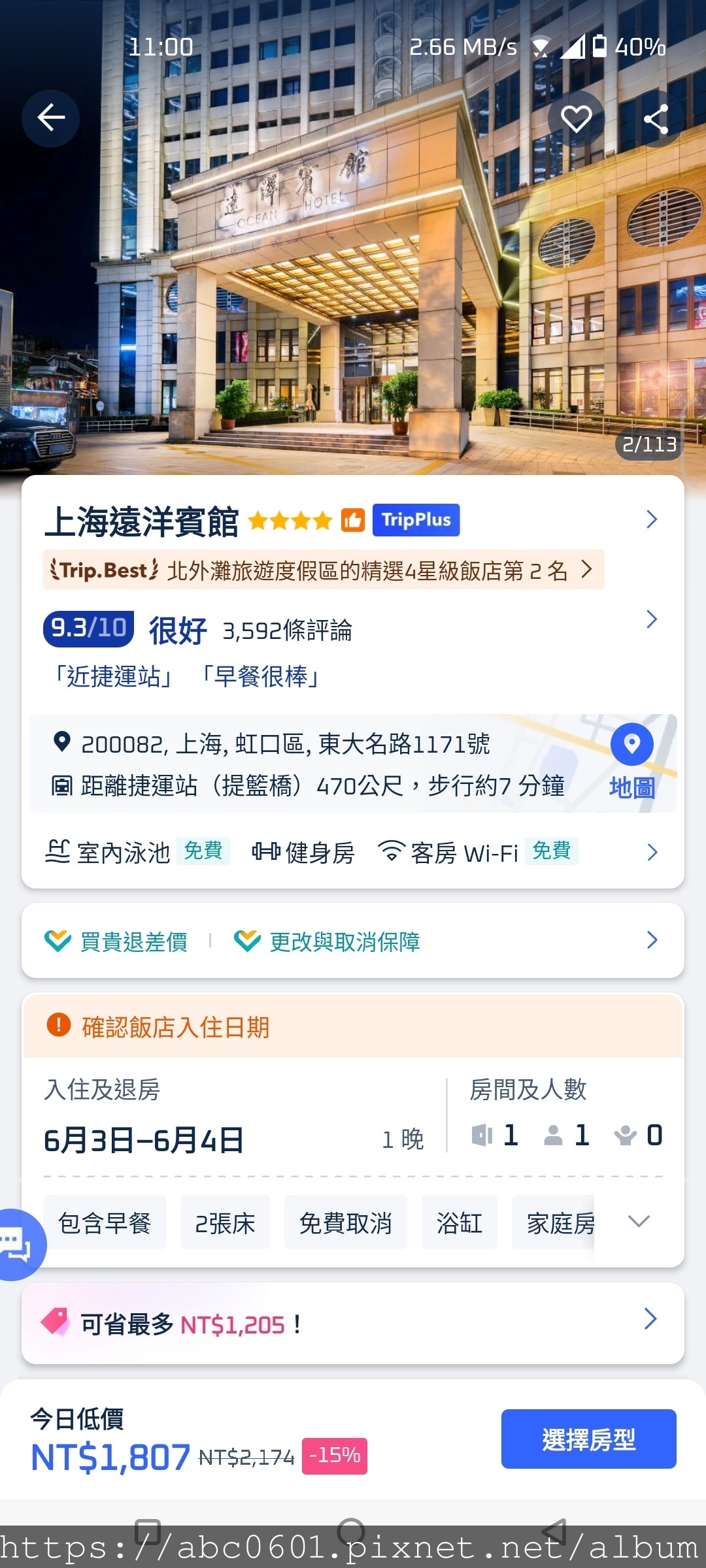The height and width of the screenshot is (1568, 706).
Task: Change check-in dates June 3 – June 4
Action: [144, 1140]
